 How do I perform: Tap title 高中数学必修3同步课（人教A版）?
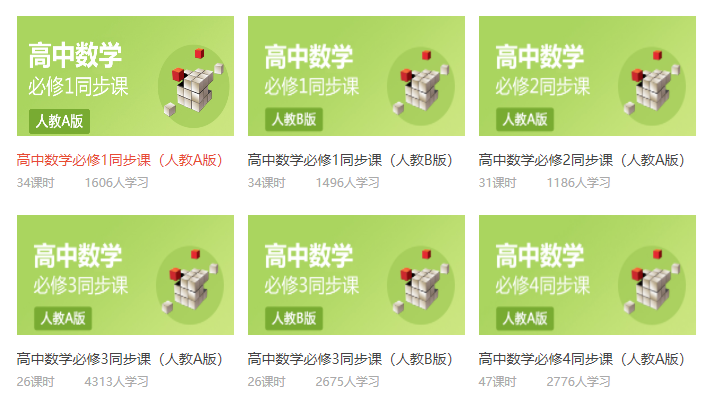coord(120,359)
